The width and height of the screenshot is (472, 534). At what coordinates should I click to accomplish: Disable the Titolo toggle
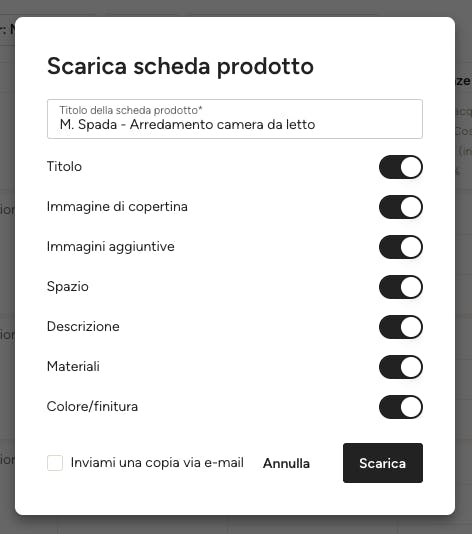tap(401, 167)
